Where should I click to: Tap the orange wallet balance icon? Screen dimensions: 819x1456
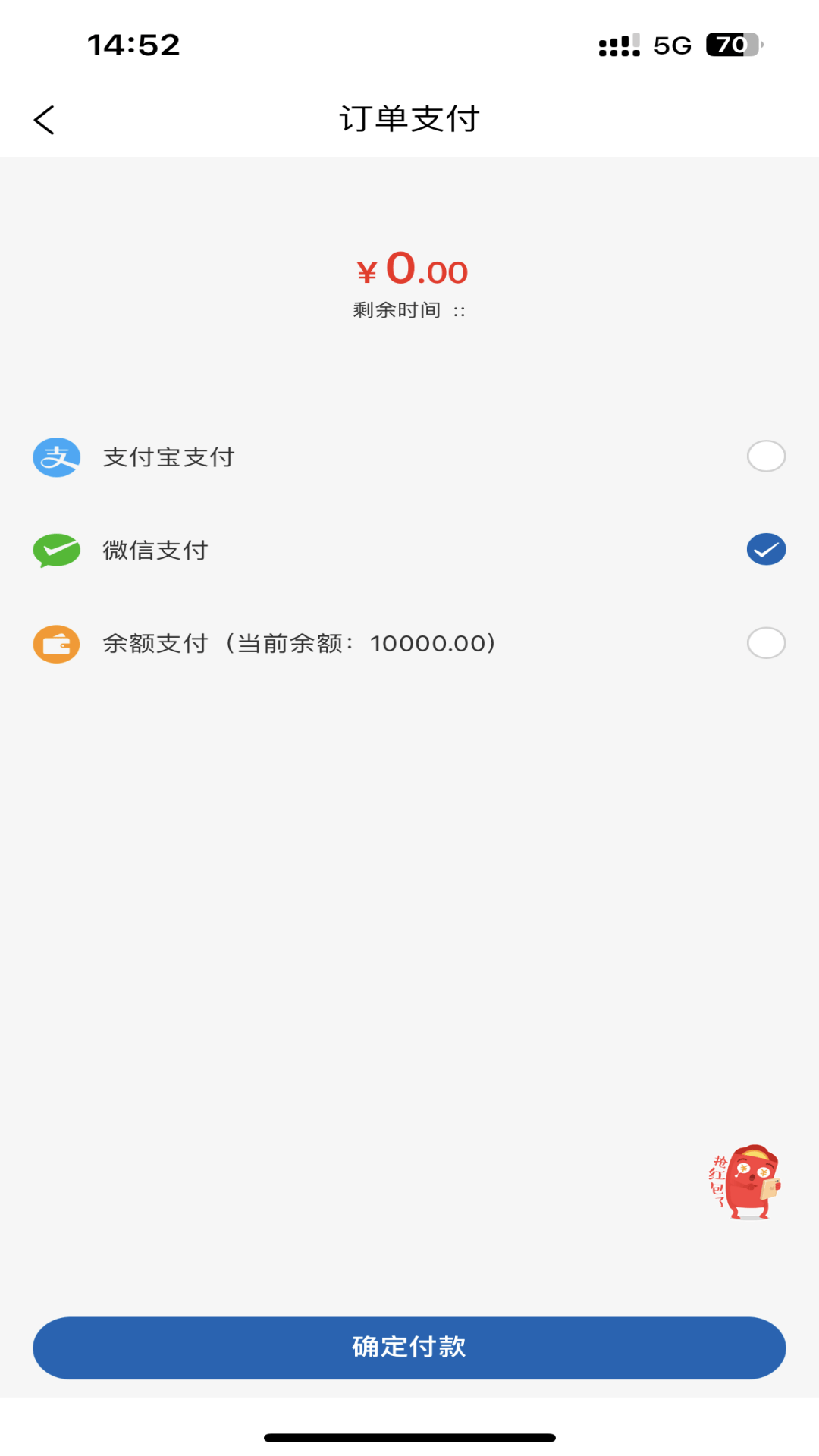click(x=55, y=643)
